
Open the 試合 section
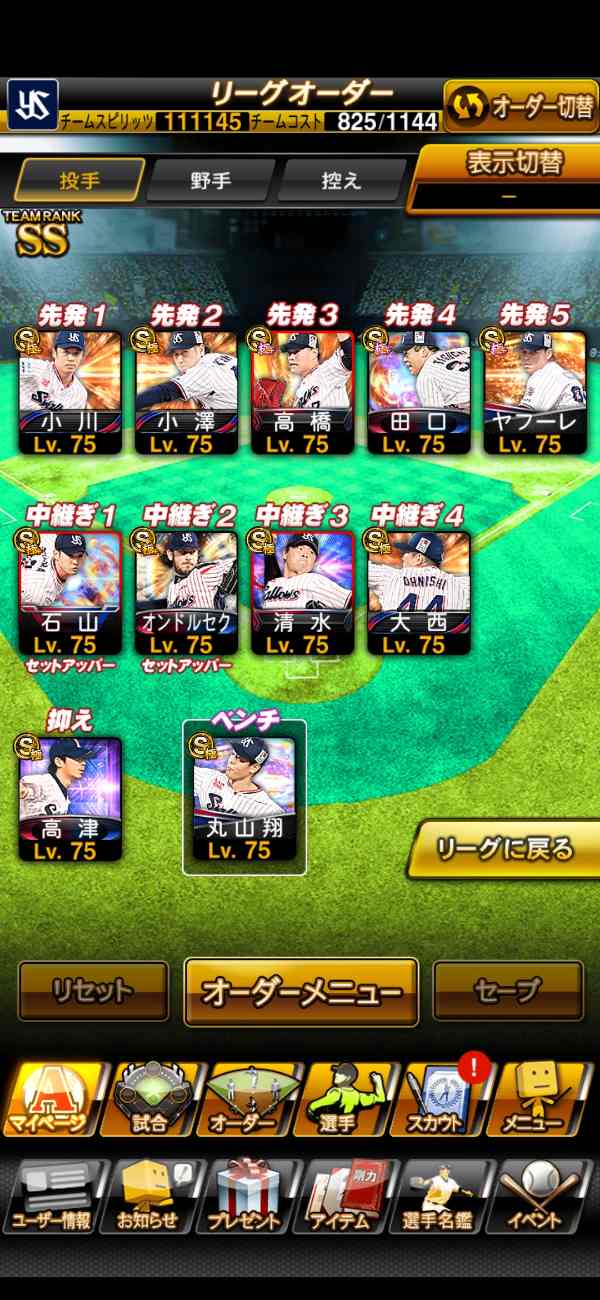(150, 1098)
